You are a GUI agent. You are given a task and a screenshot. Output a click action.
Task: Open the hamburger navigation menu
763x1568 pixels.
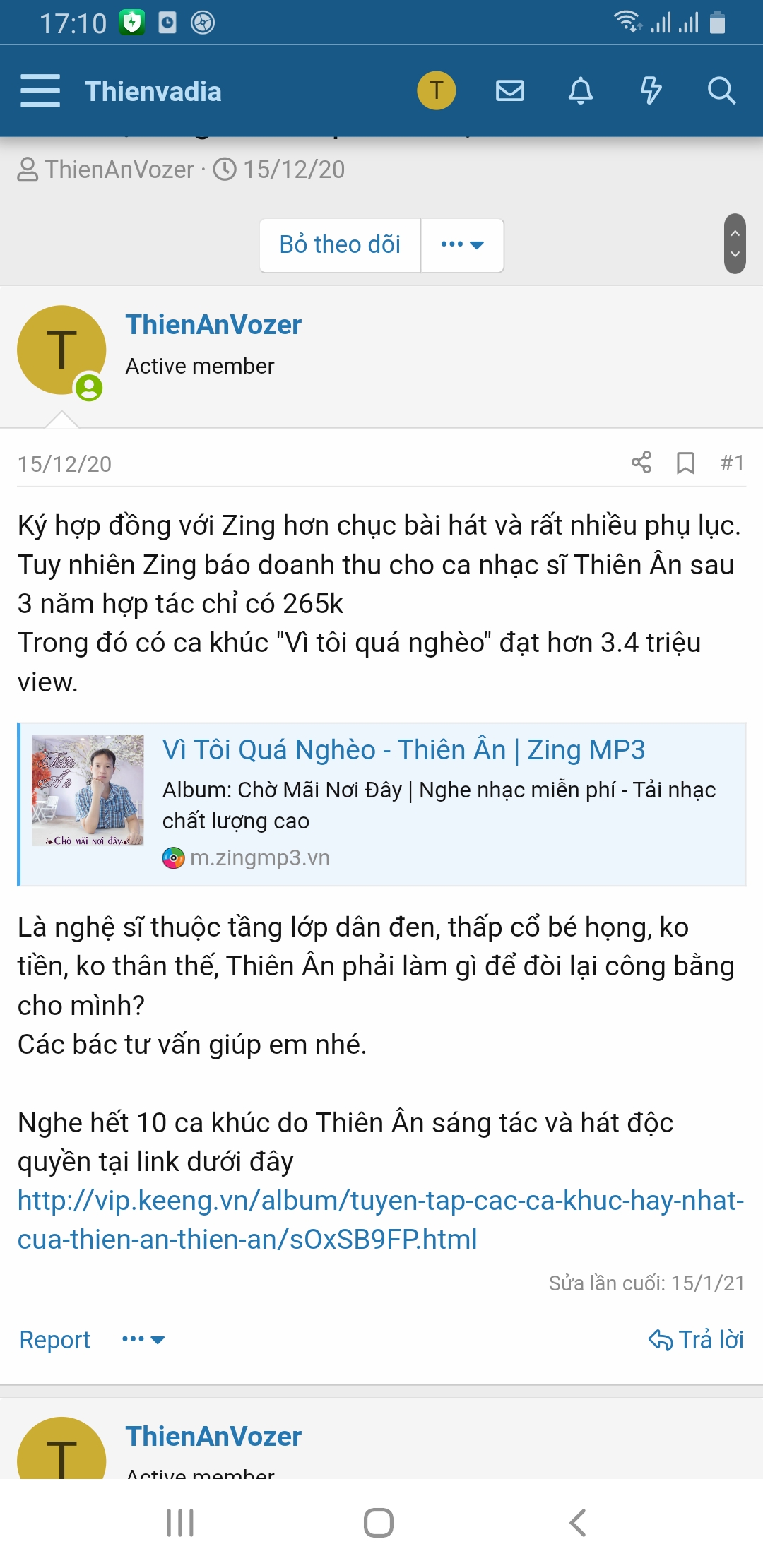tap(40, 91)
